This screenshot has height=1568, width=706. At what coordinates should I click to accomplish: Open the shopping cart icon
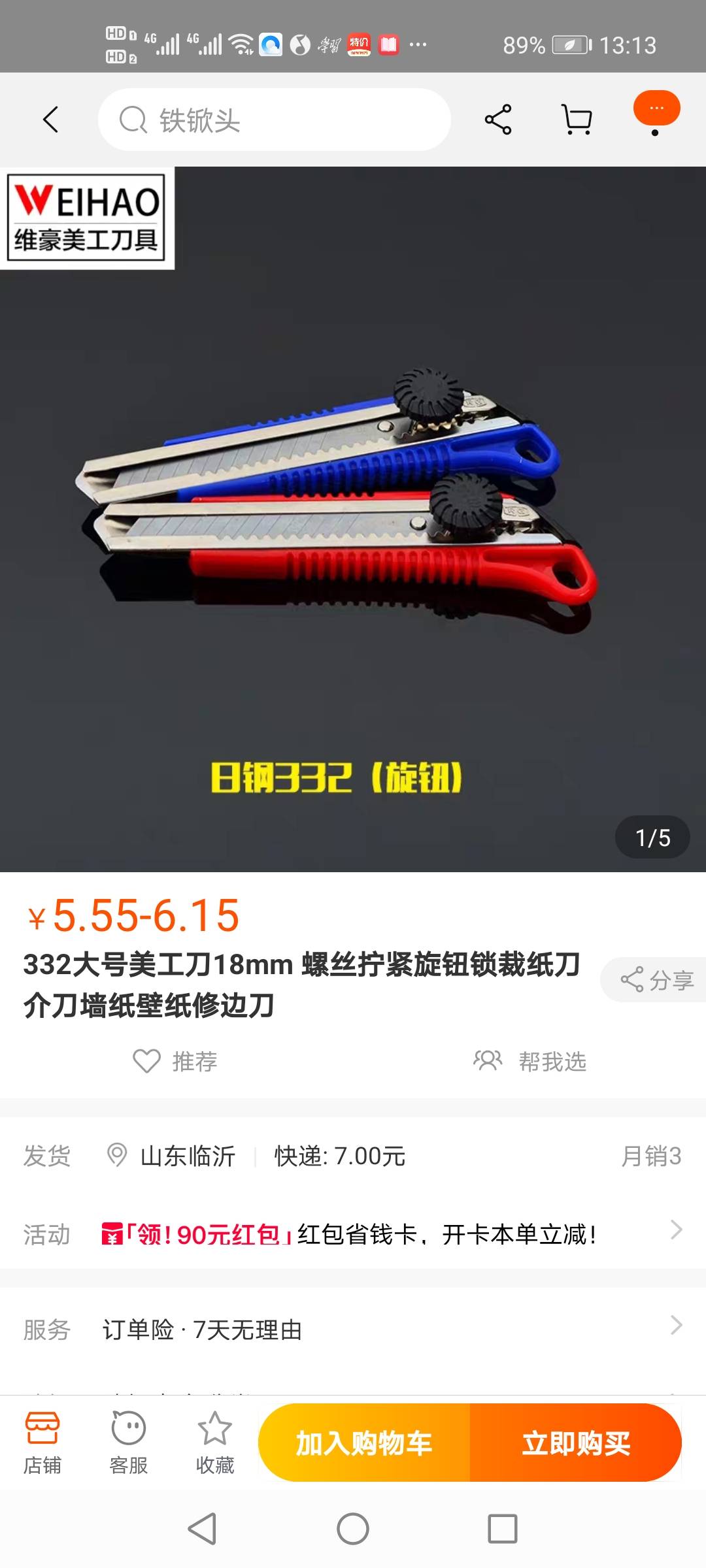tap(577, 120)
